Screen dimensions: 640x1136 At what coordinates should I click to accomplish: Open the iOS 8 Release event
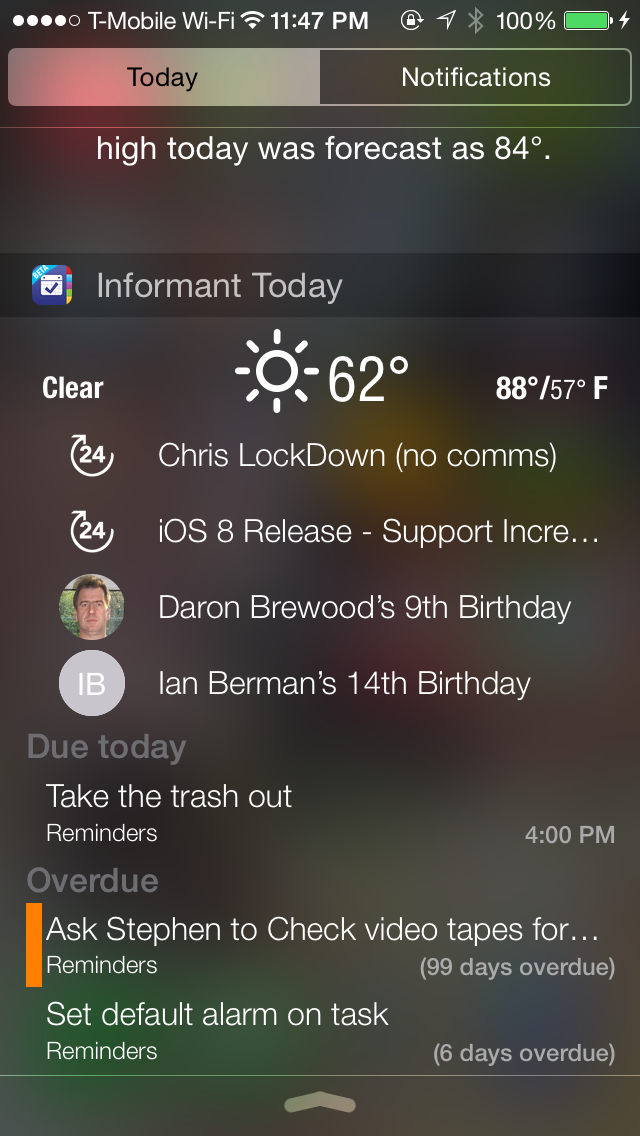(x=378, y=532)
